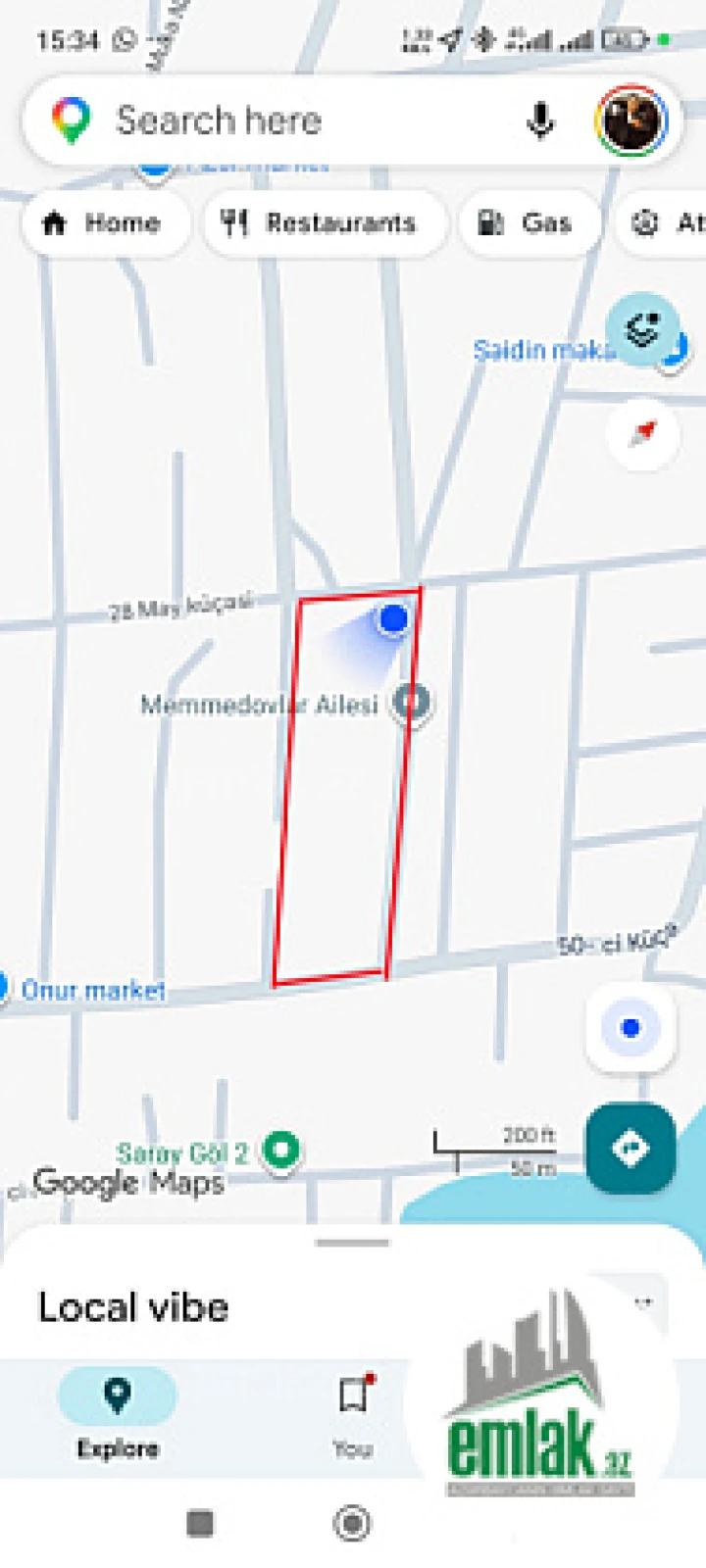The width and height of the screenshot is (706, 1568).
Task: Expand Local vibe using its chevron
Action: 644,1301
